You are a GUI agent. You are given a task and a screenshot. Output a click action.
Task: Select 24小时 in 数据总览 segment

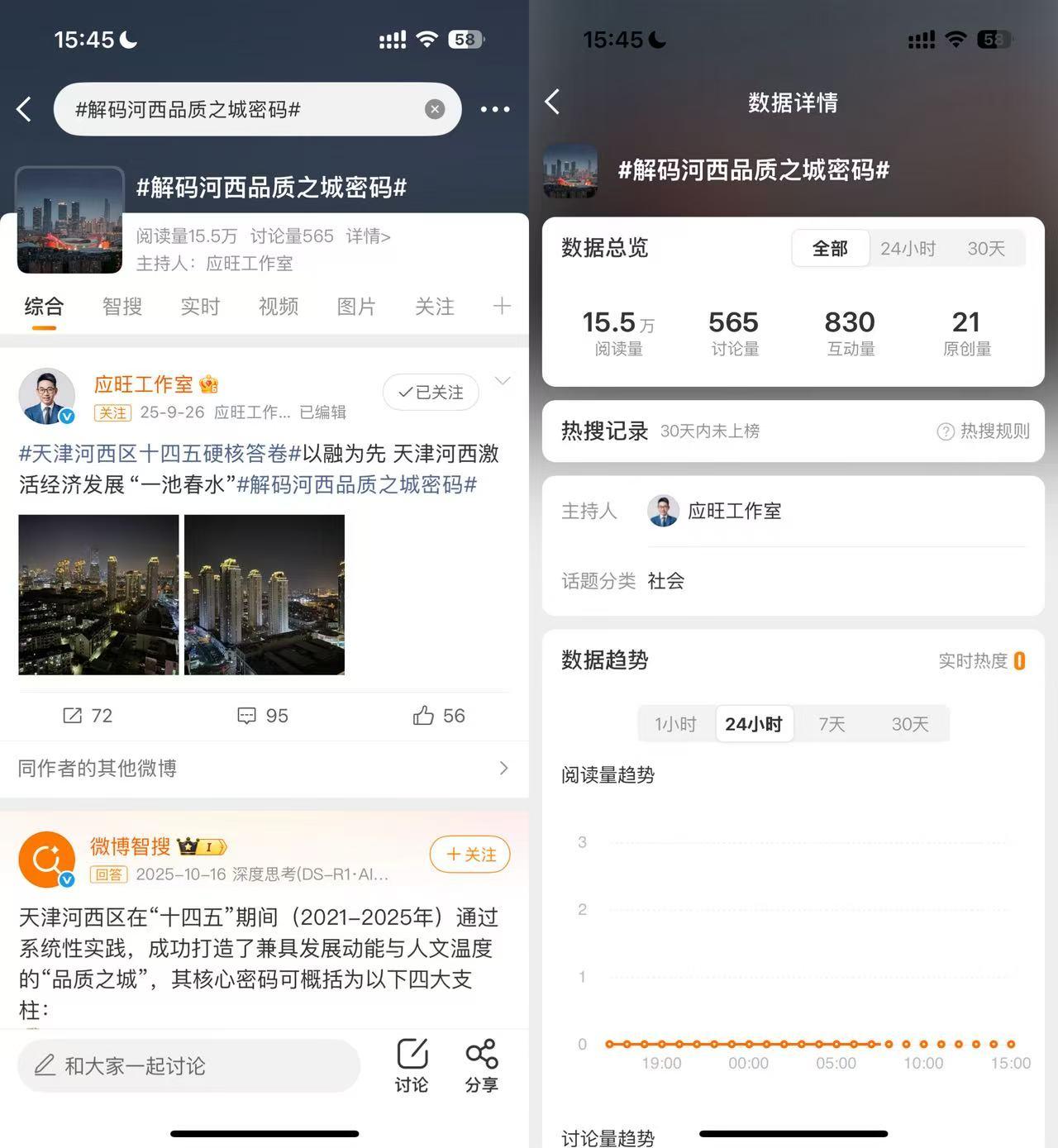(908, 249)
